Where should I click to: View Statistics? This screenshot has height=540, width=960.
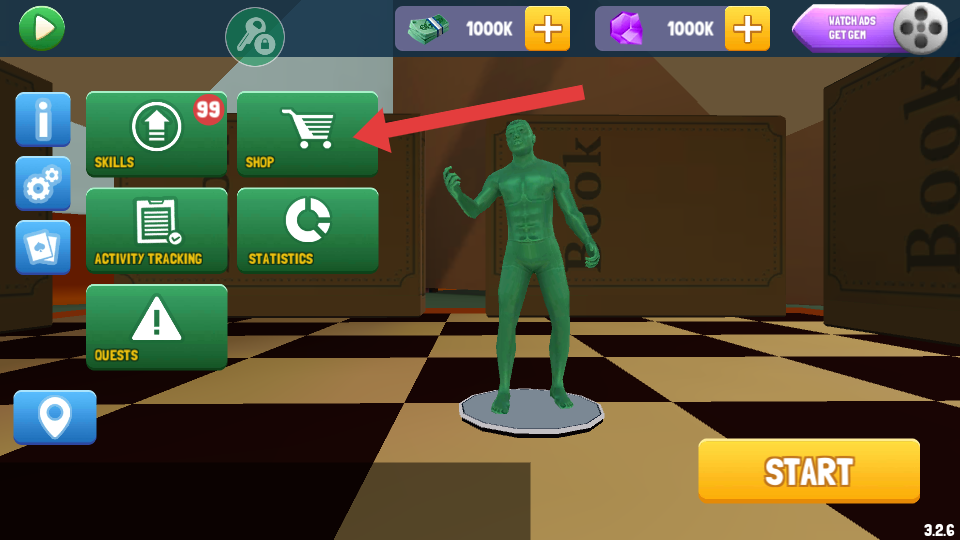pos(307,230)
